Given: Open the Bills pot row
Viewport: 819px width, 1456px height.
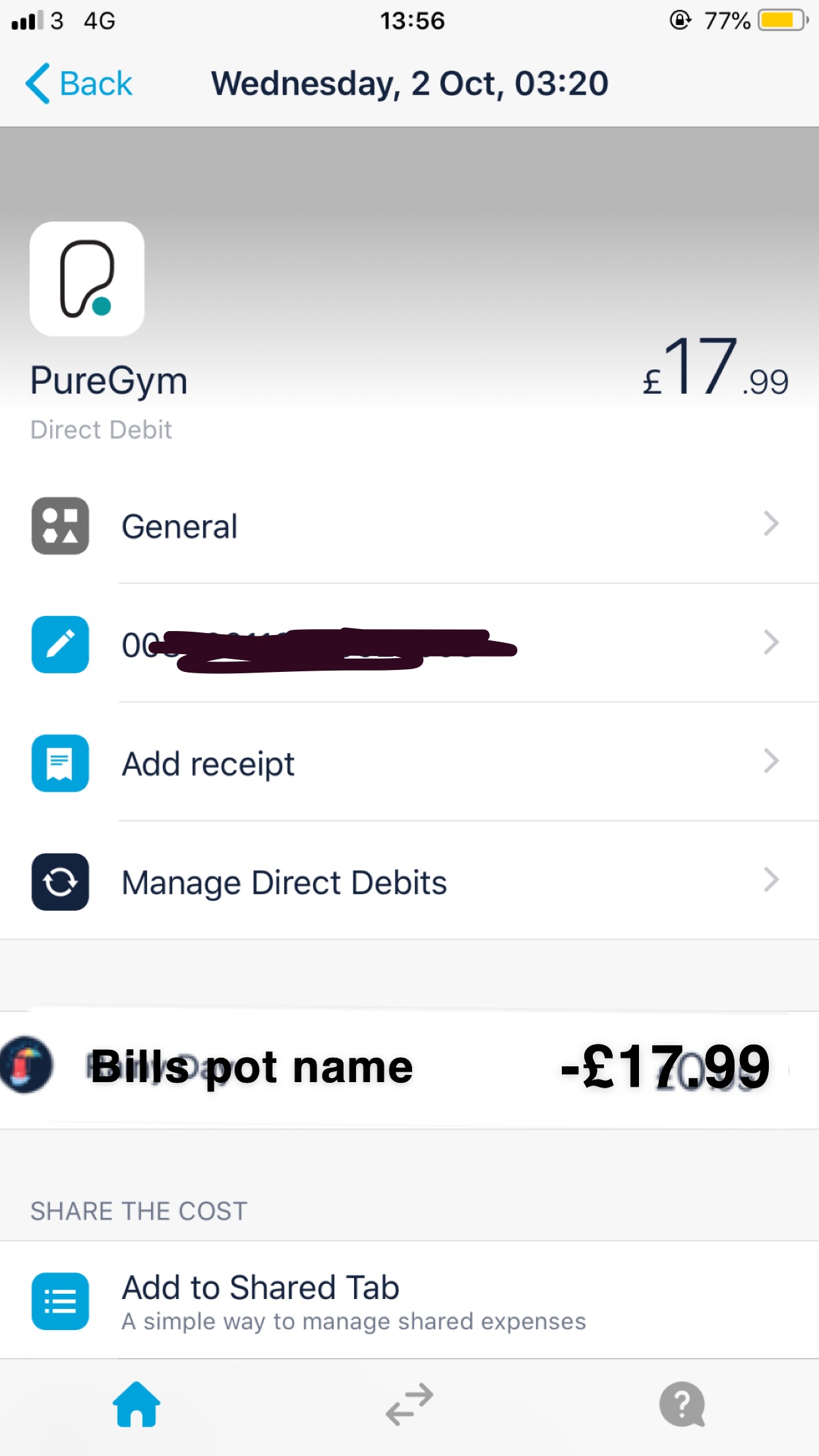Looking at the screenshot, I should 409,1068.
